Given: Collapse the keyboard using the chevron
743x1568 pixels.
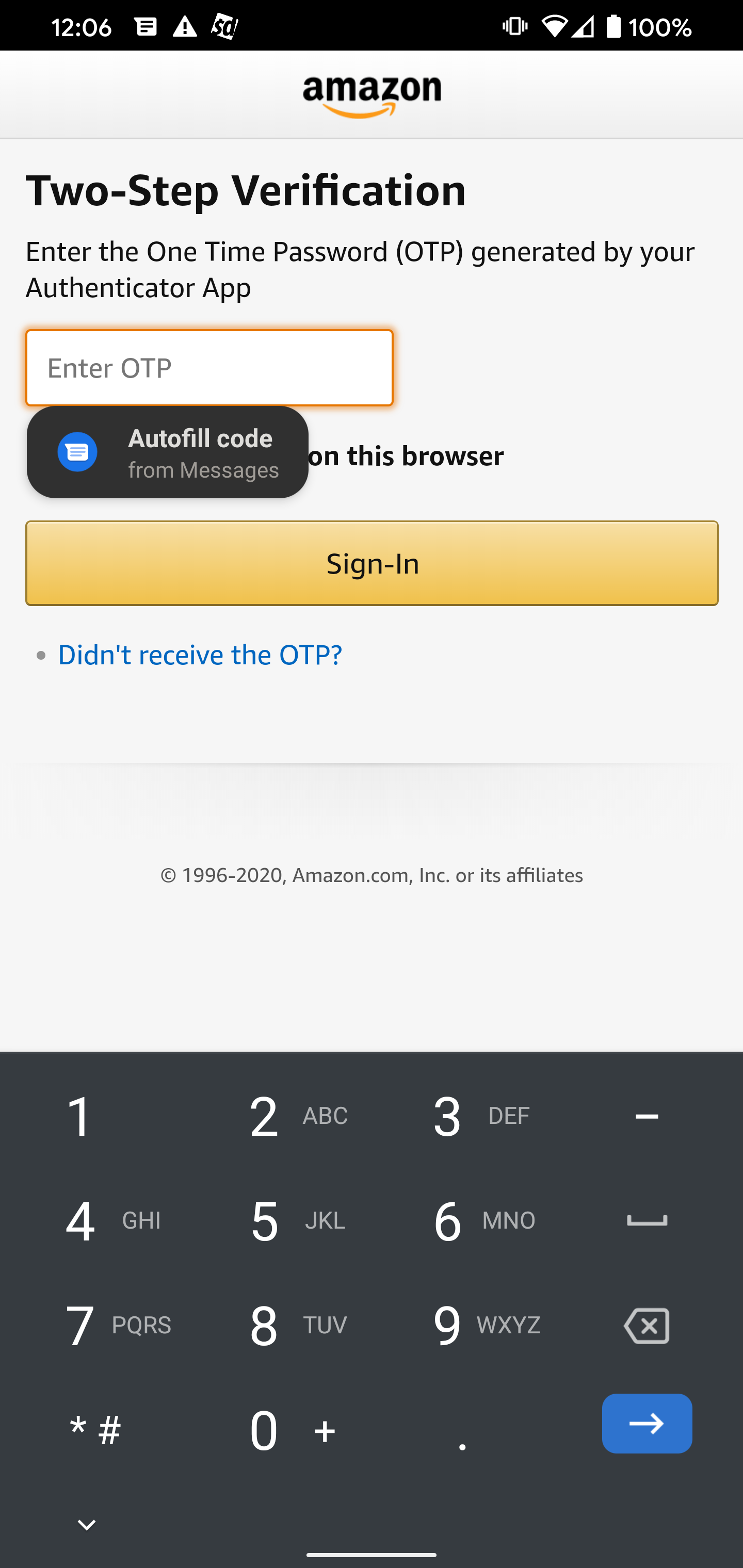Looking at the screenshot, I should click(x=87, y=1524).
